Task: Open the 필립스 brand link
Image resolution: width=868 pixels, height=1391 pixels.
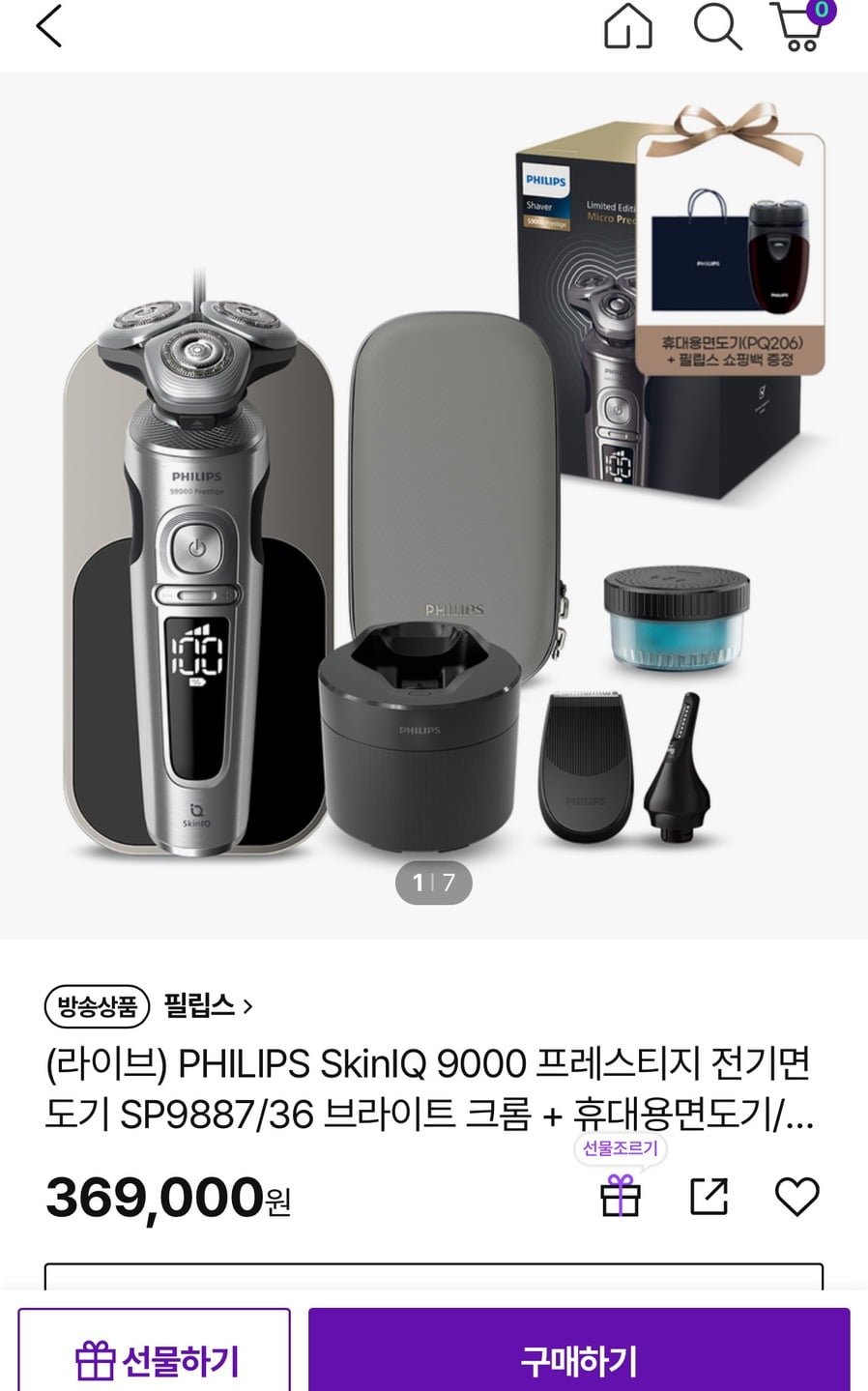Action: [208, 1005]
